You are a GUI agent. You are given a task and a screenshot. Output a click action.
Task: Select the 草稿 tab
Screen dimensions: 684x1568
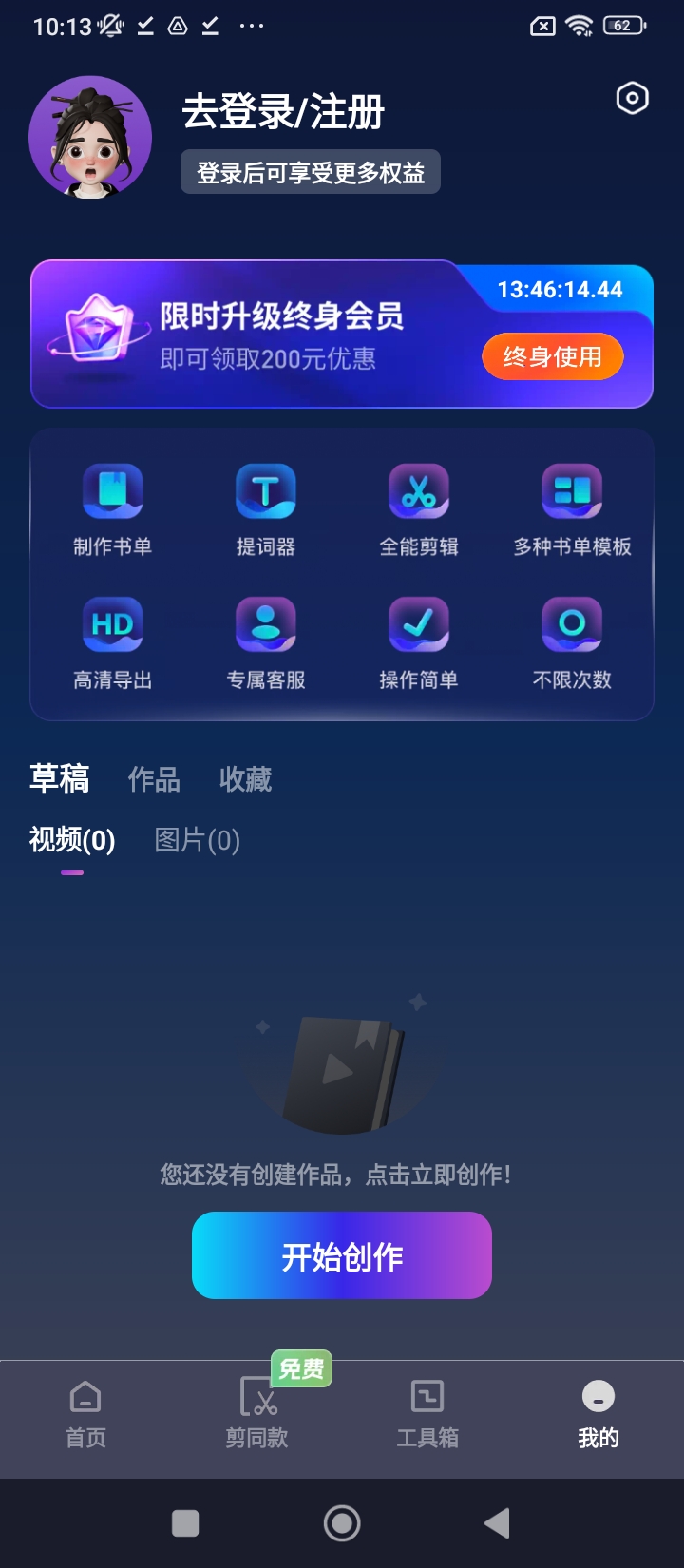tap(59, 779)
